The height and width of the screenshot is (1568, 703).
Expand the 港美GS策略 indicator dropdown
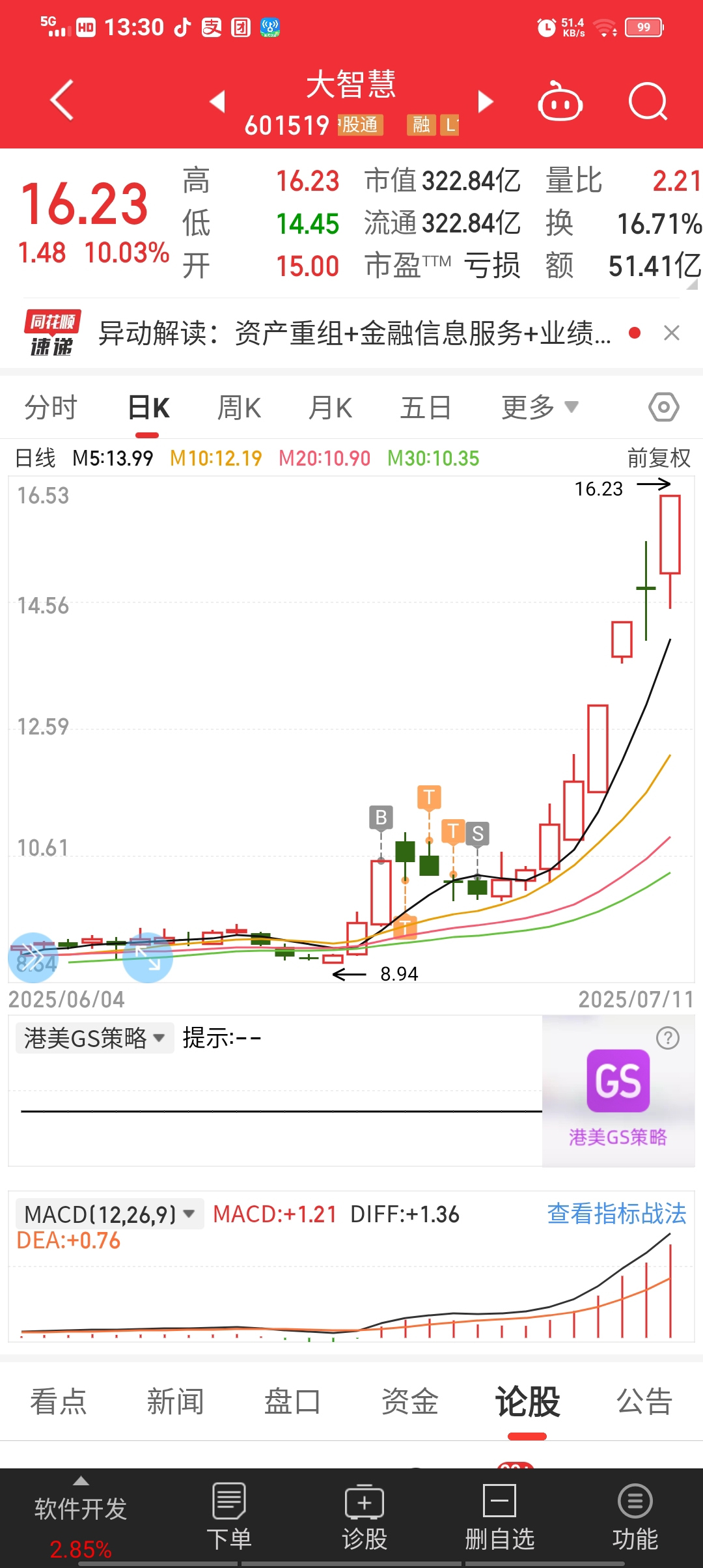point(94,1038)
